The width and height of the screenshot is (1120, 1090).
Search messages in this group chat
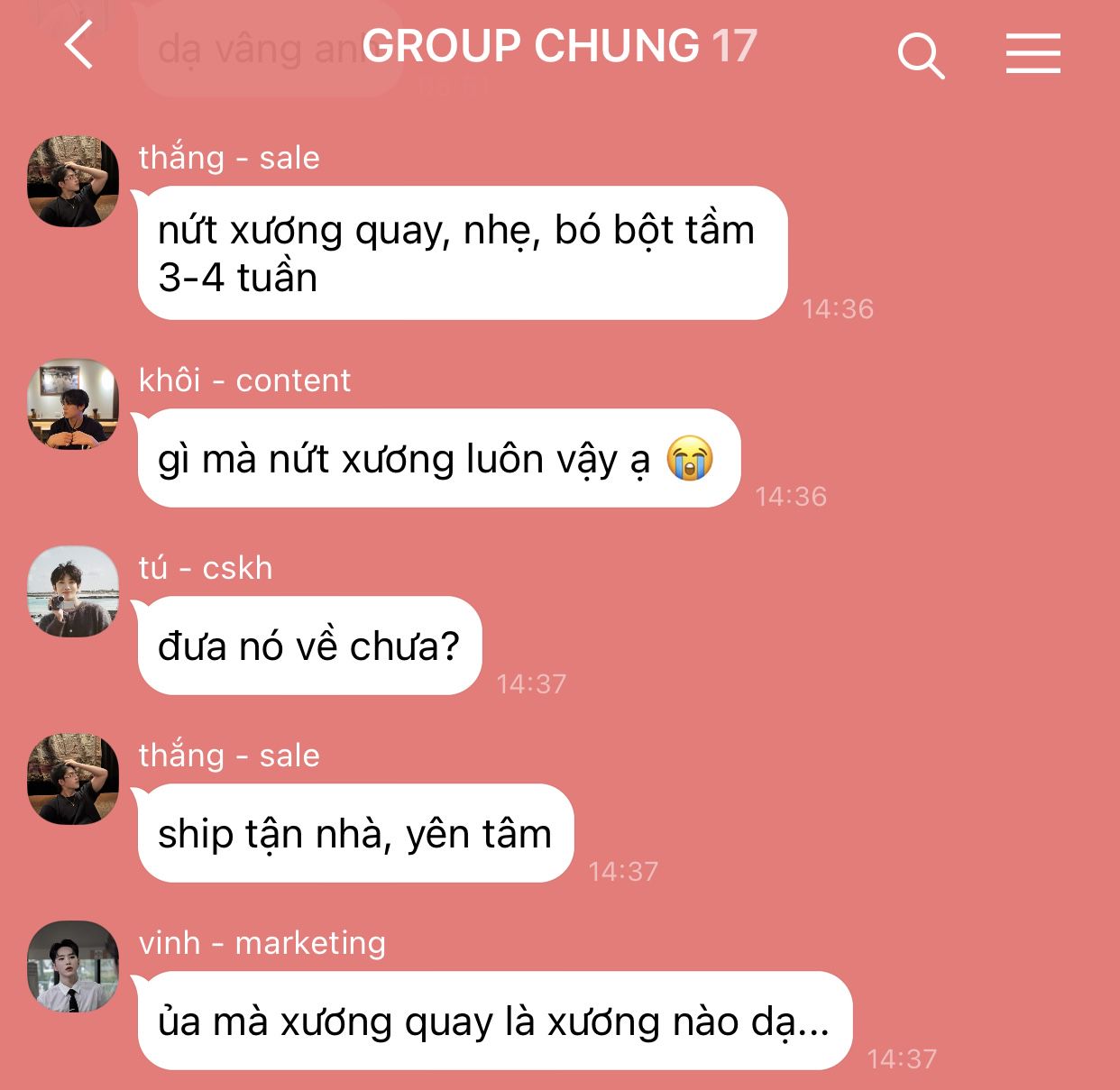click(x=921, y=56)
